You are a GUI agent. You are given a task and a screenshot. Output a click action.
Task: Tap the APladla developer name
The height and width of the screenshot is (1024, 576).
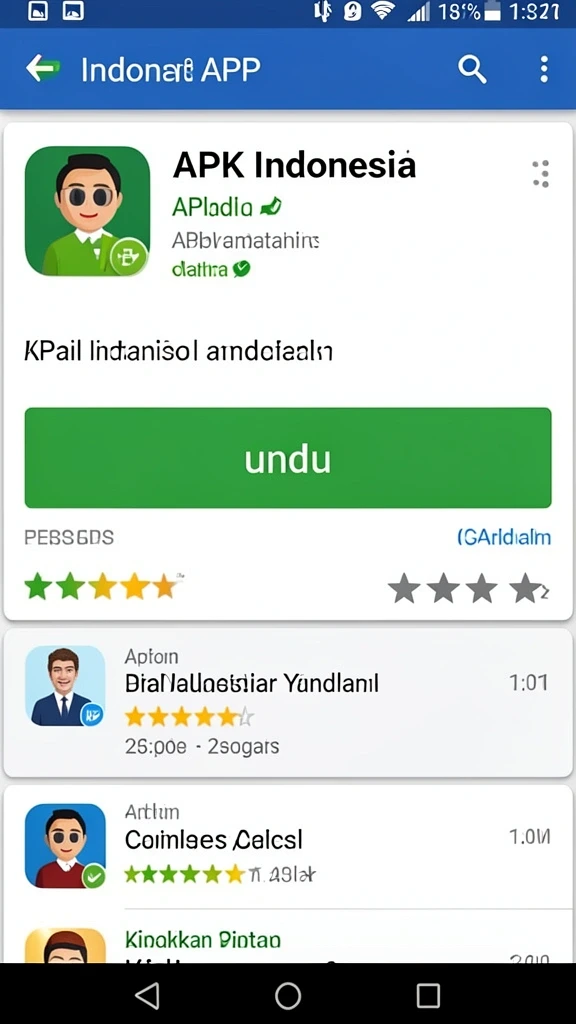[x=212, y=207]
